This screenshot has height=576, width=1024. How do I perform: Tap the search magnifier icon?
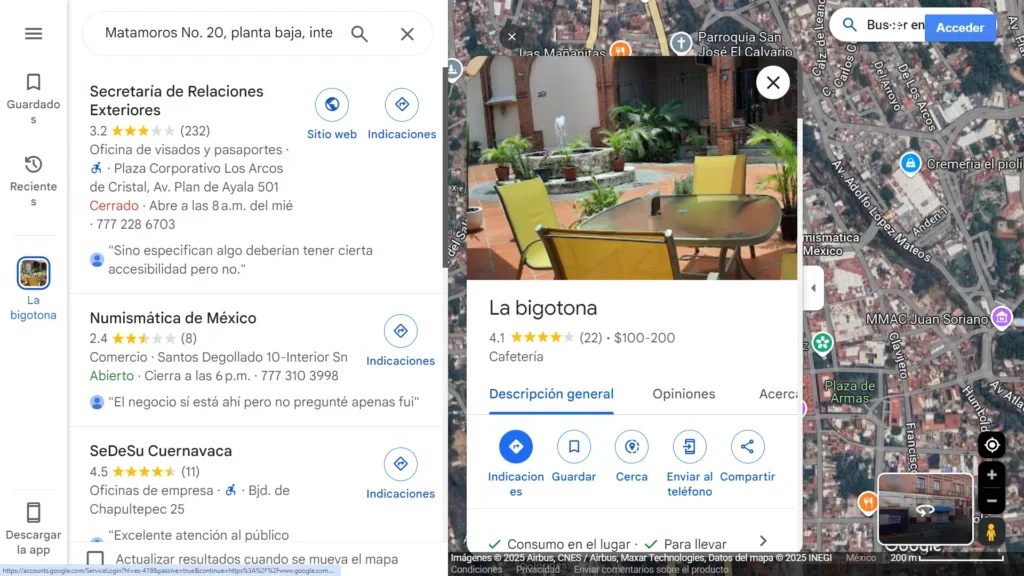[x=360, y=34]
